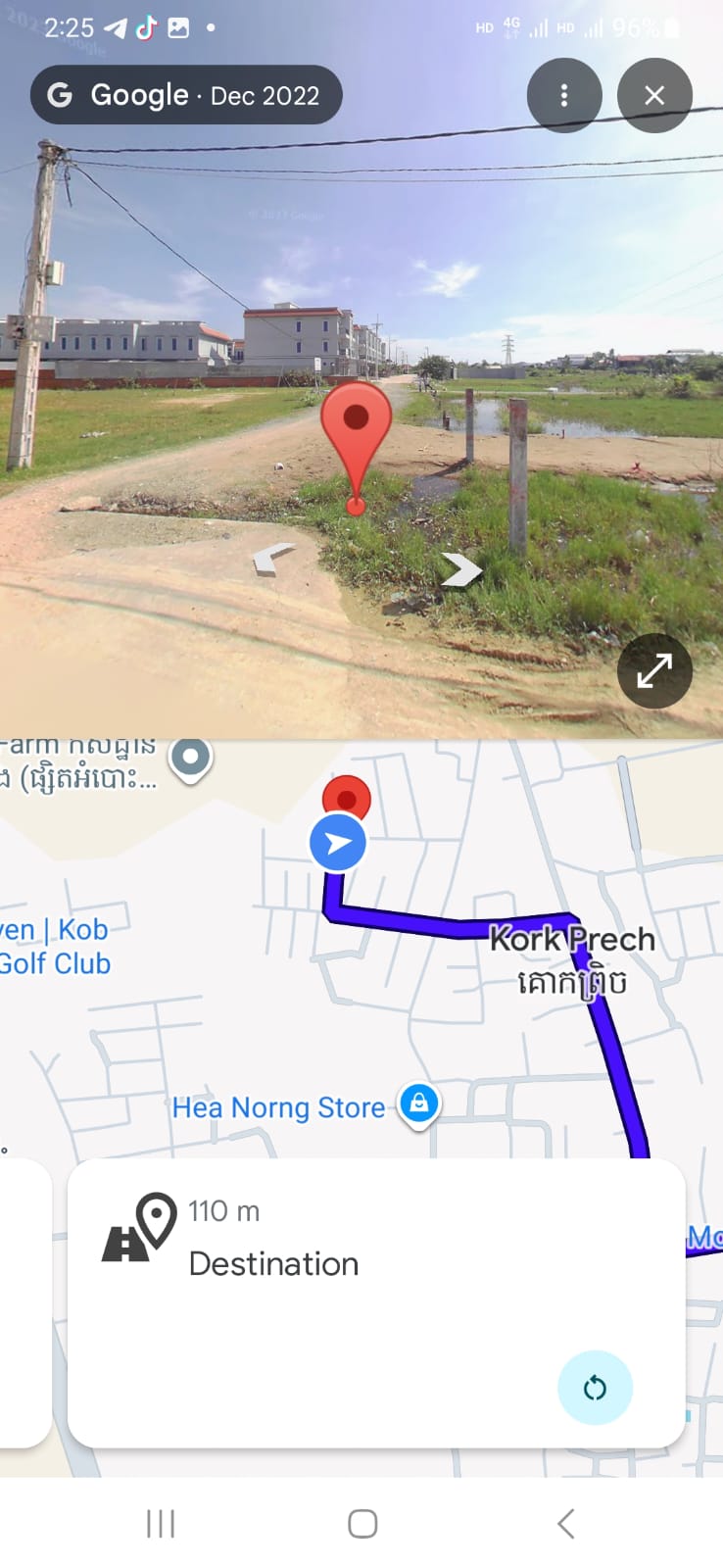This screenshot has height=1568, width=723.
Task: Select the Kob Golf Club map label
Action: [x=57, y=947]
